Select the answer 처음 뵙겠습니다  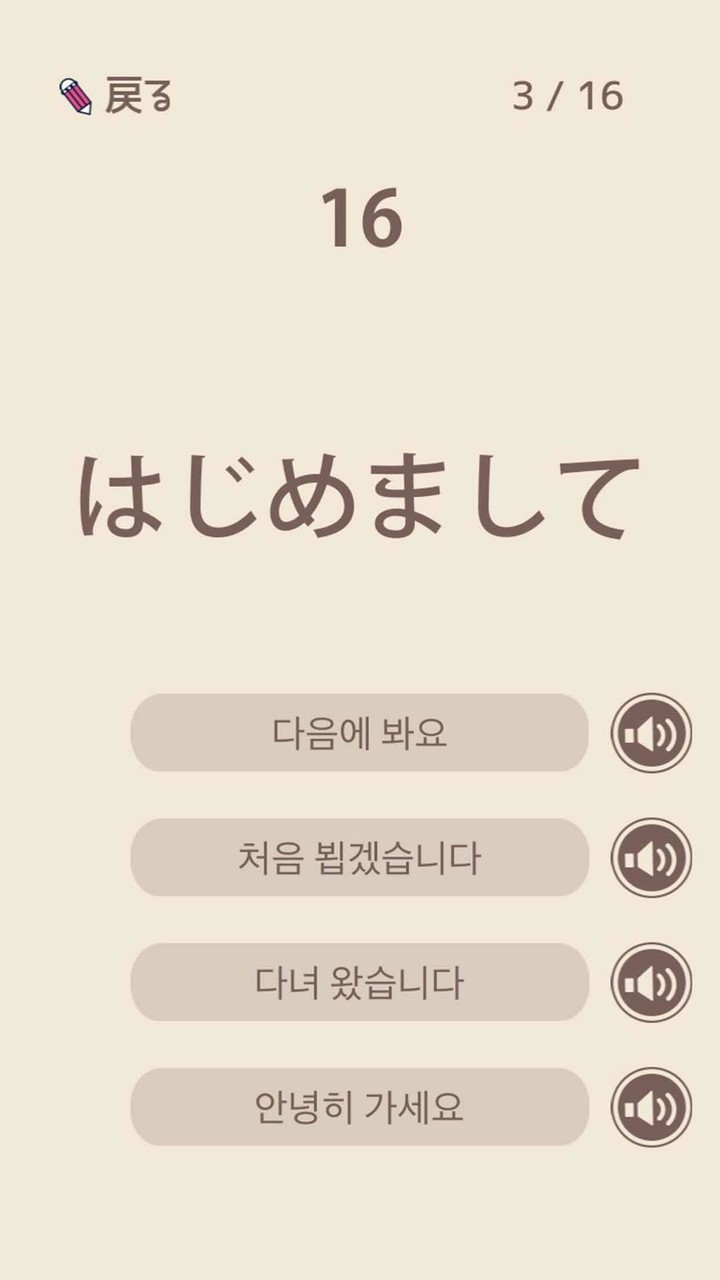[x=360, y=858]
